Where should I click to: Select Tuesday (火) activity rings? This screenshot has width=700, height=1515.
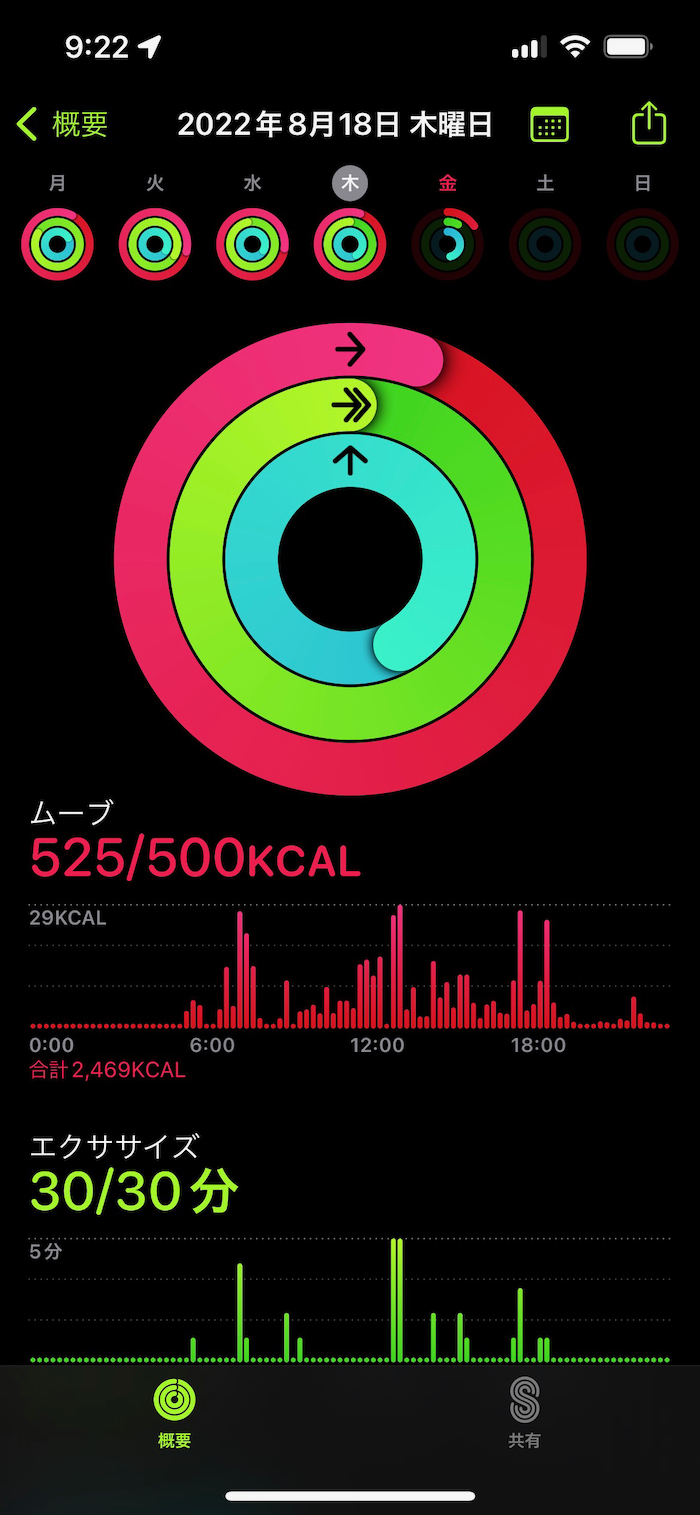[155, 243]
